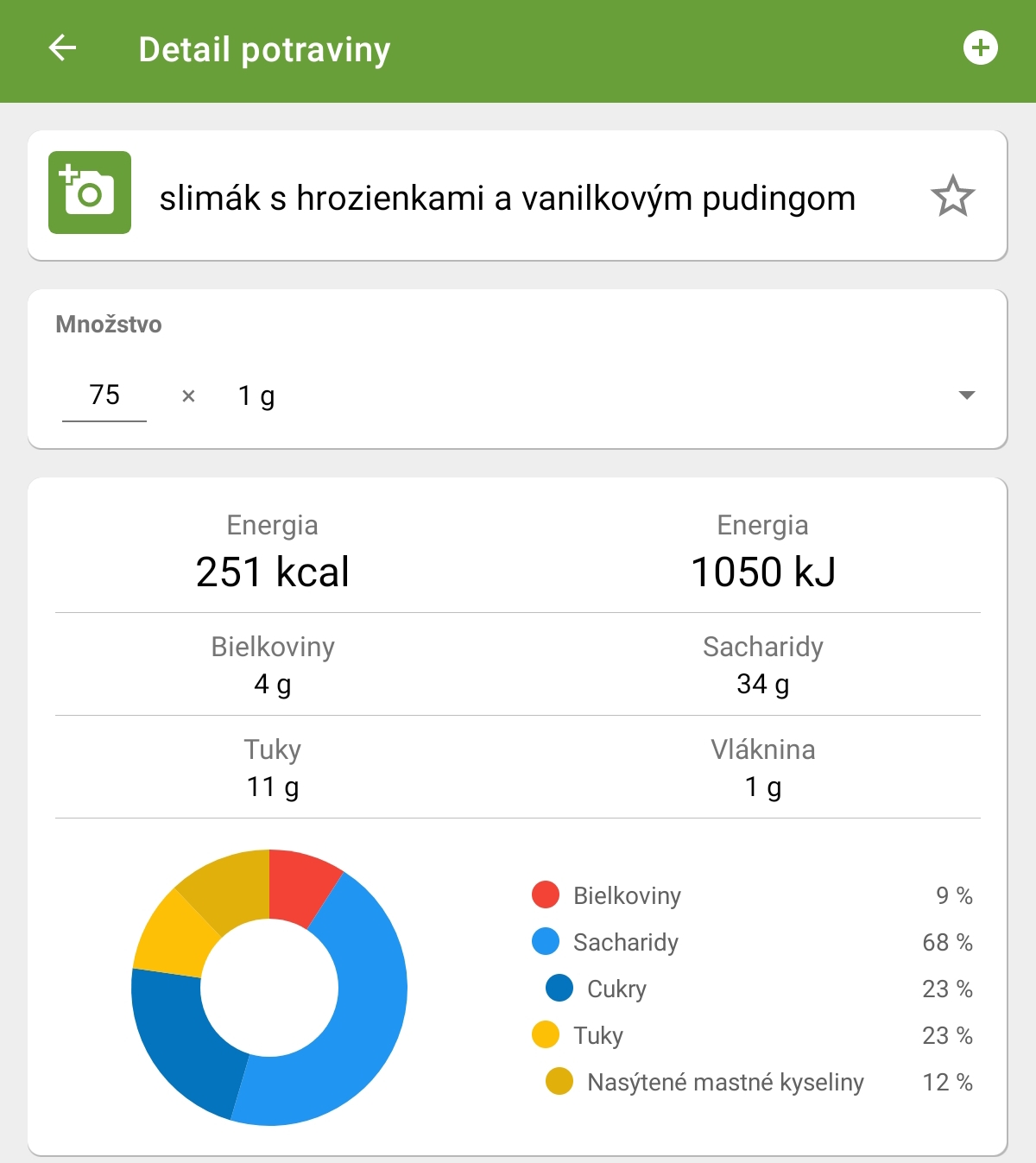The image size is (1036, 1163).
Task: Add this food with the plus icon
Action: tap(980, 48)
